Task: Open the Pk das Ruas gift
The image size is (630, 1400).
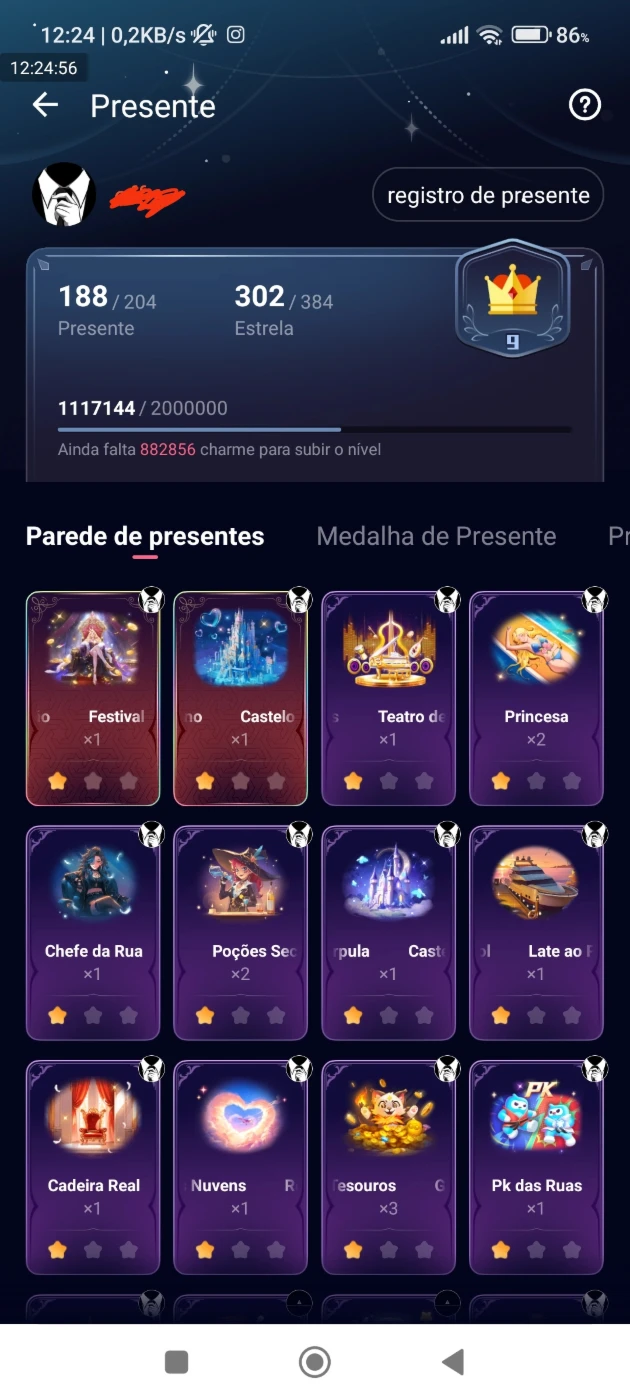Action: (x=536, y=1167)
